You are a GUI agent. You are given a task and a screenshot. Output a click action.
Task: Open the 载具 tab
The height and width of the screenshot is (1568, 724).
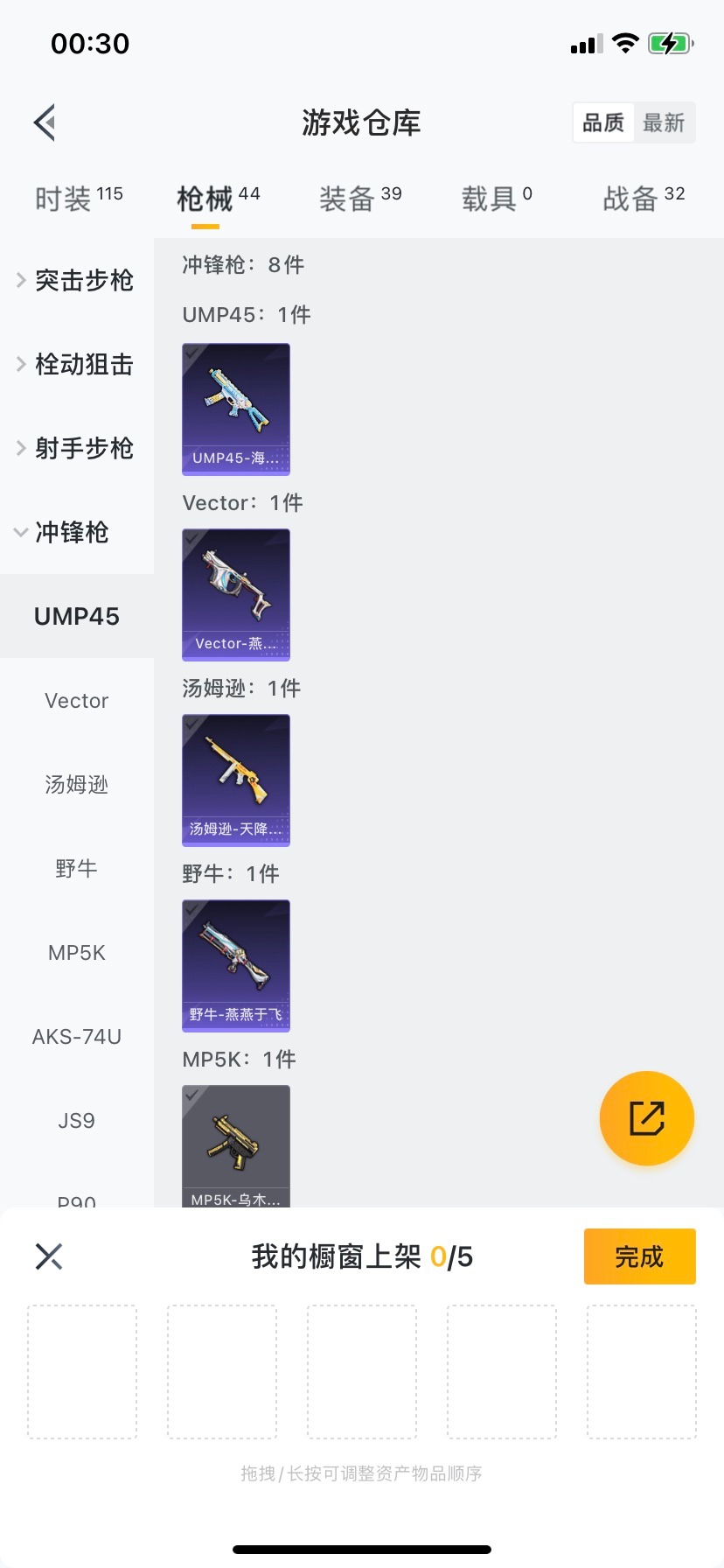click(496, 199)
